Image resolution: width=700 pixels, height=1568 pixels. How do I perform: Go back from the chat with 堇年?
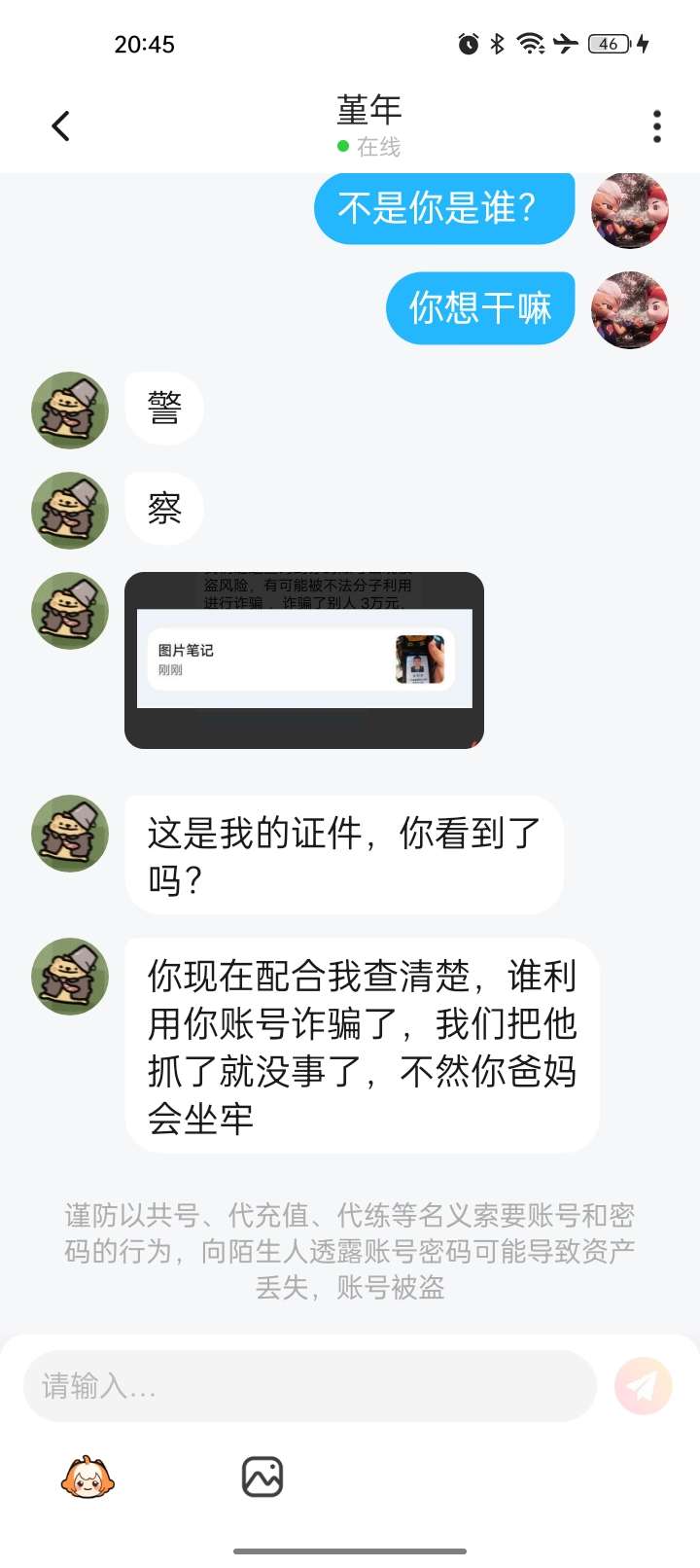(x=60, y=126)
